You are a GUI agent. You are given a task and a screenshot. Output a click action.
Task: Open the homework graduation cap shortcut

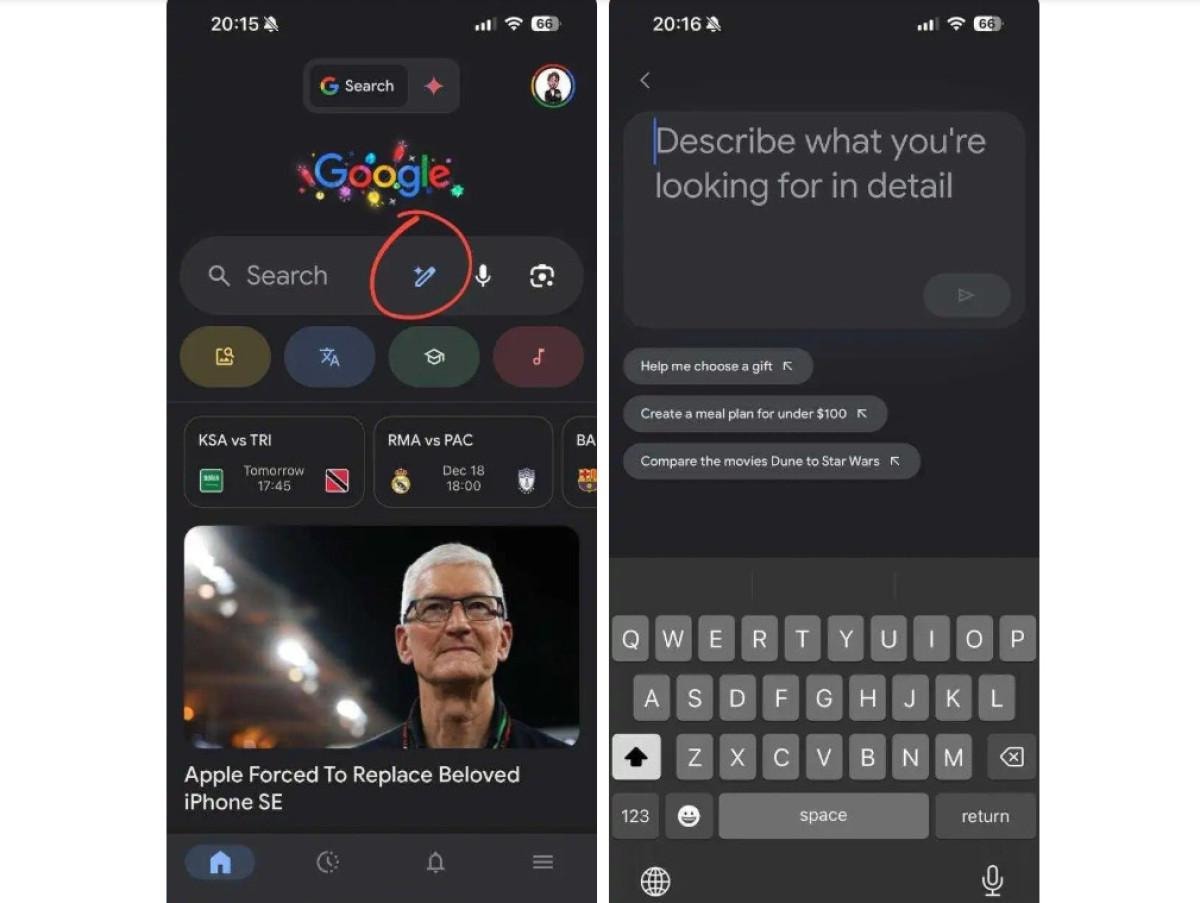434,357
